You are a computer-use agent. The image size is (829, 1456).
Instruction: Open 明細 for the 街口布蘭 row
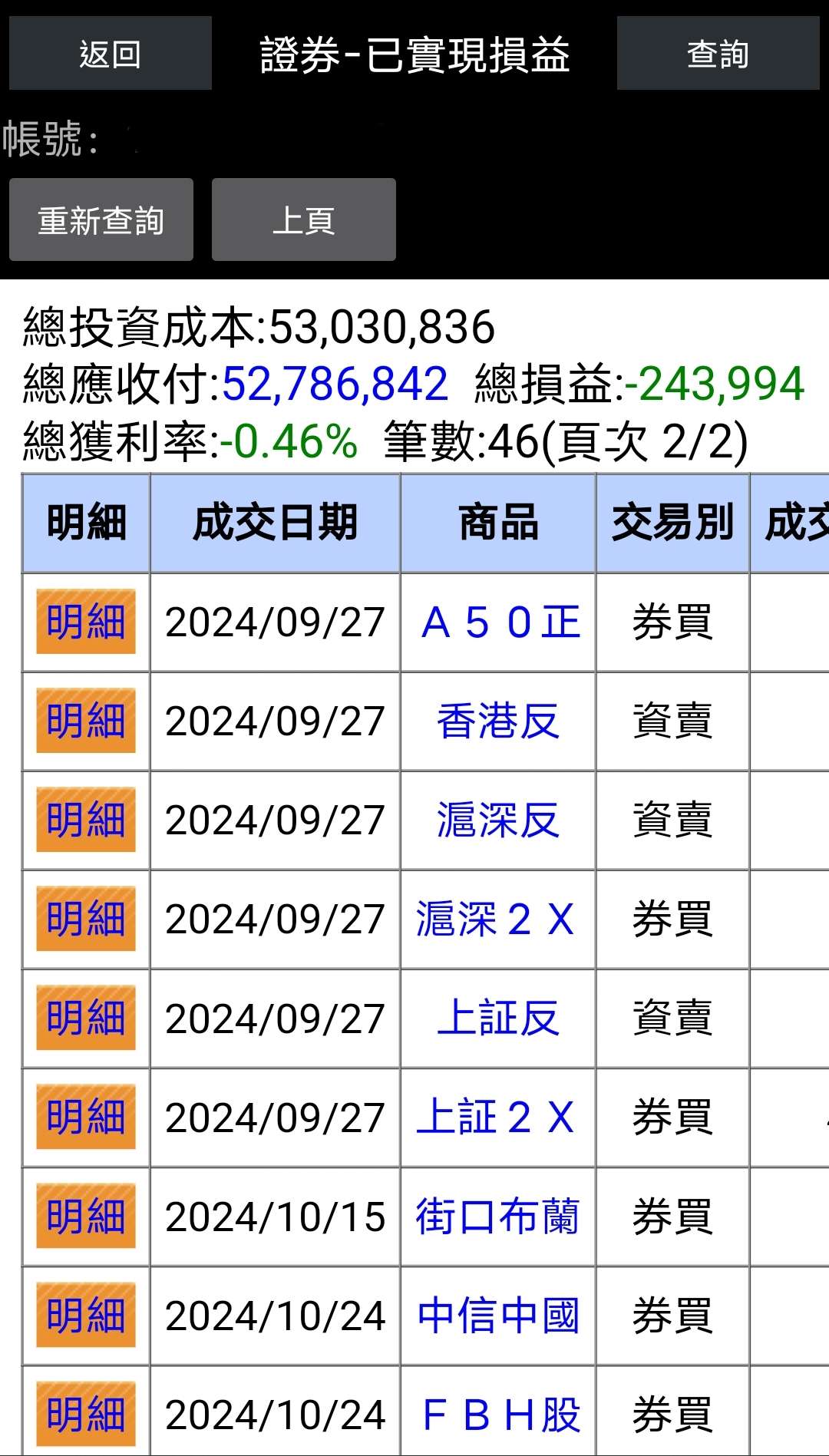pos(86,1216)
